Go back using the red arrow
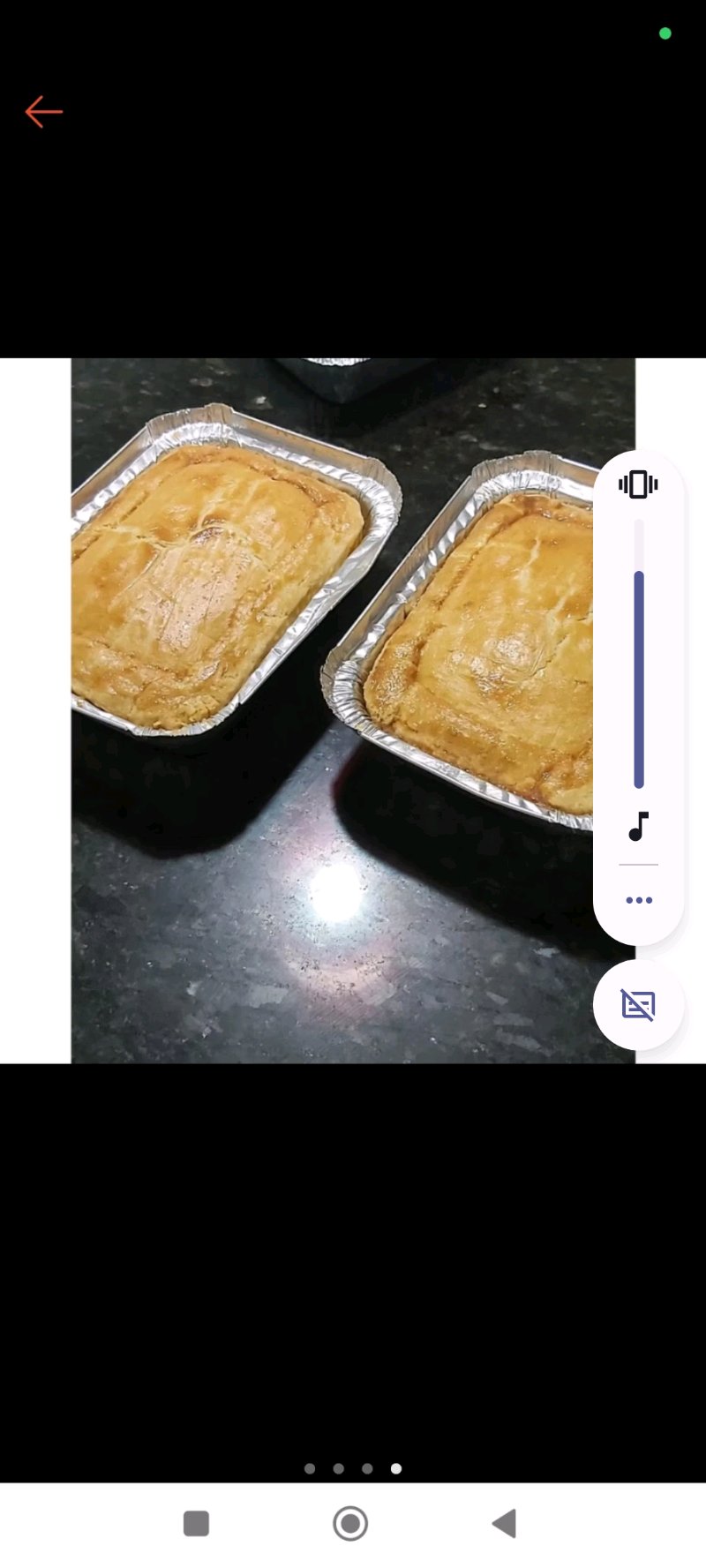The width and height of the screenshot is (706, 1568). click(x=43, y=112)
